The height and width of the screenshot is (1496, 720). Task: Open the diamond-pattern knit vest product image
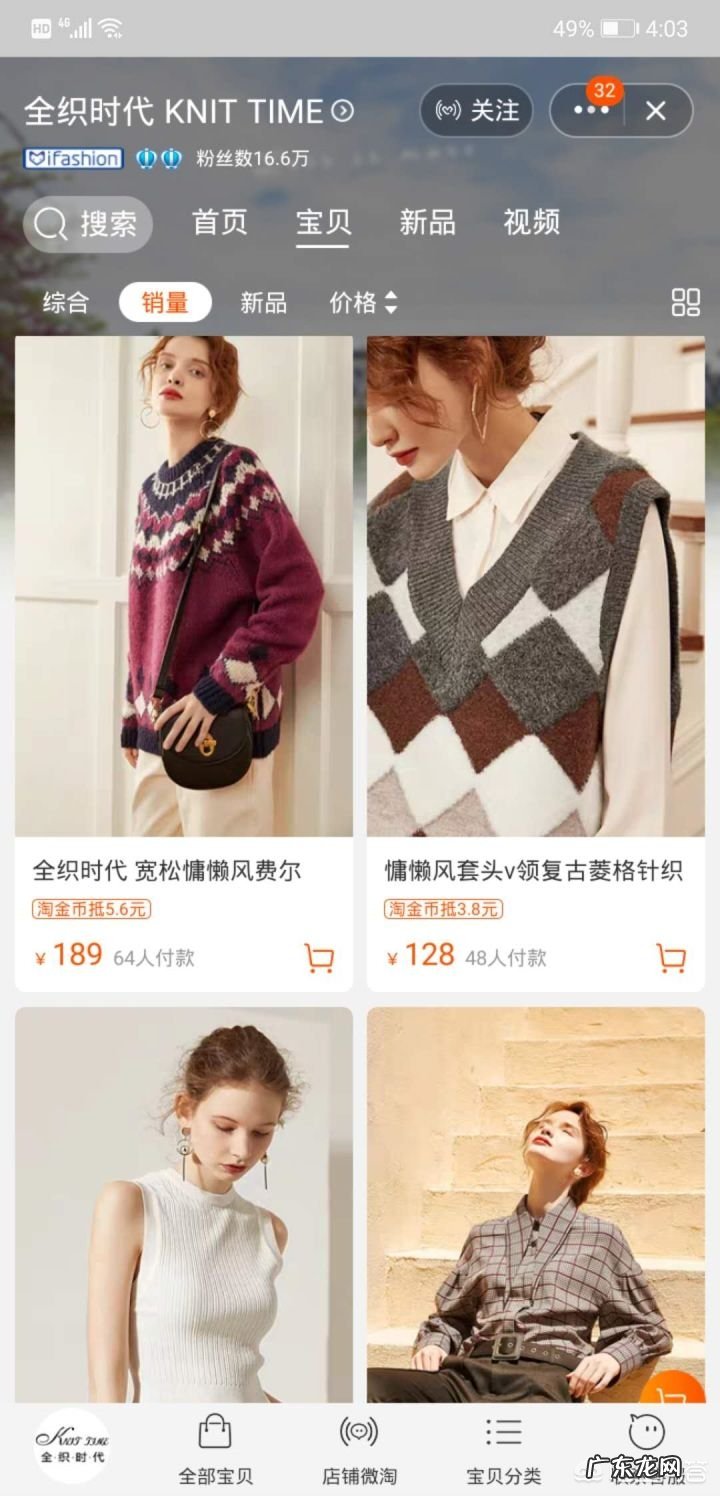tap(535, 586)
